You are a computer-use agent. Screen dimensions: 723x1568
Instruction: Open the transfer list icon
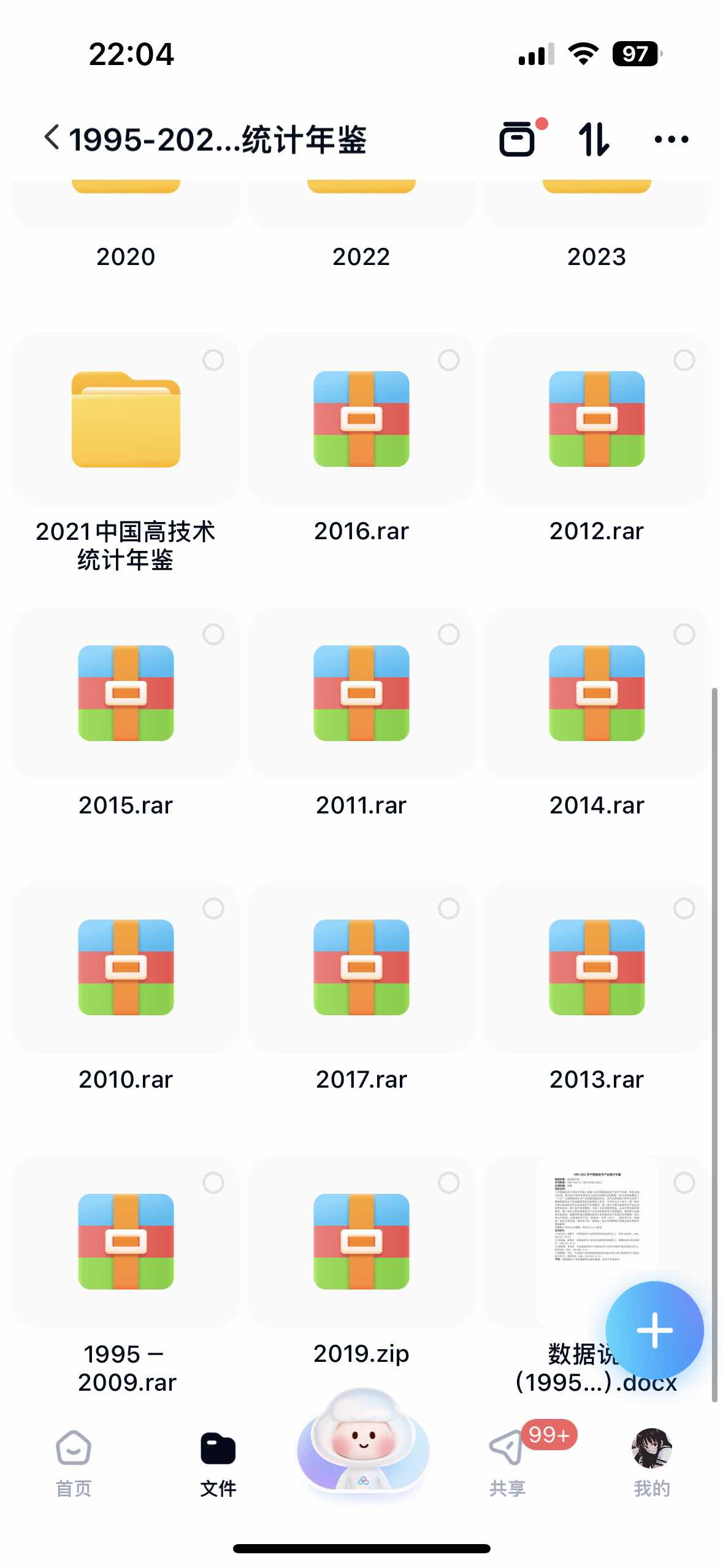(518, 139)
